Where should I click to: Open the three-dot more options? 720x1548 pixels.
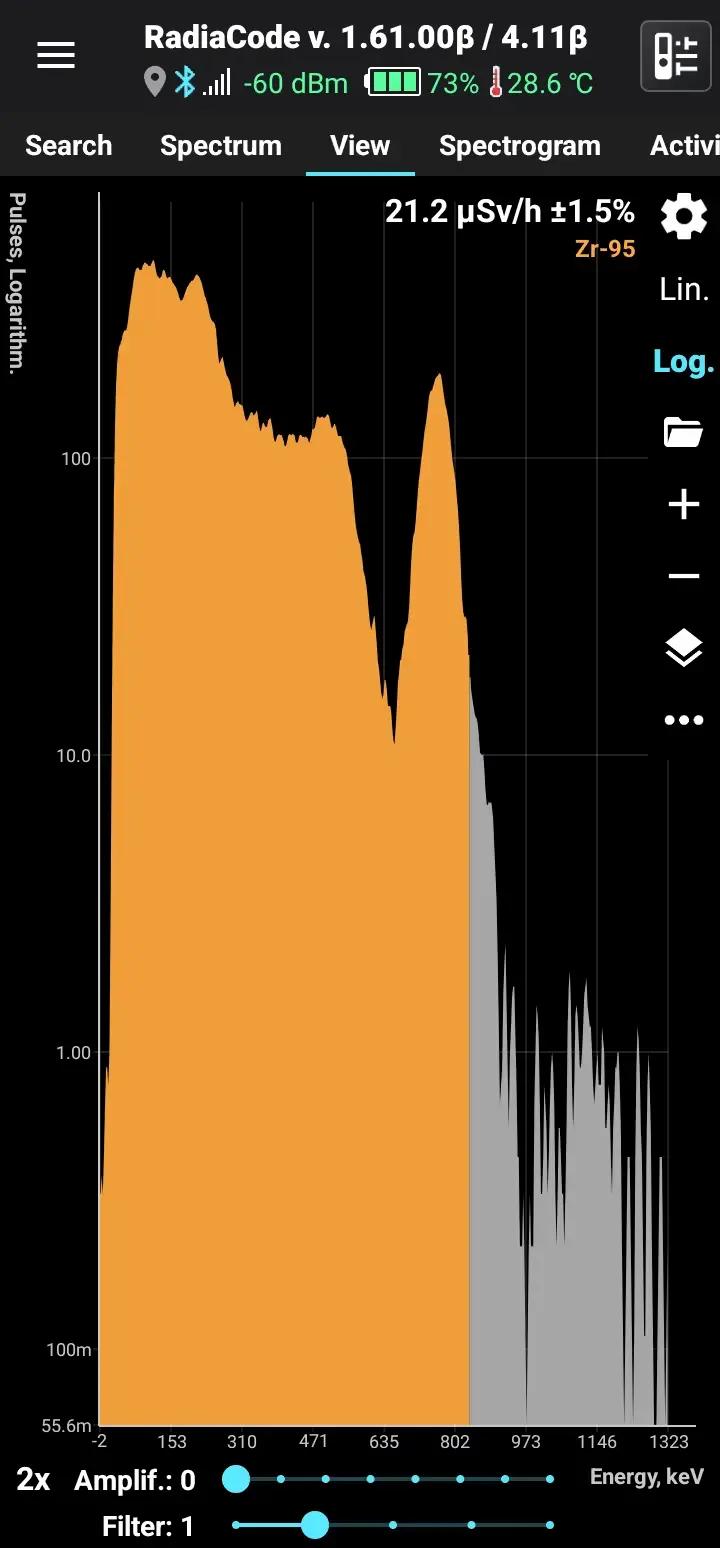684,720
